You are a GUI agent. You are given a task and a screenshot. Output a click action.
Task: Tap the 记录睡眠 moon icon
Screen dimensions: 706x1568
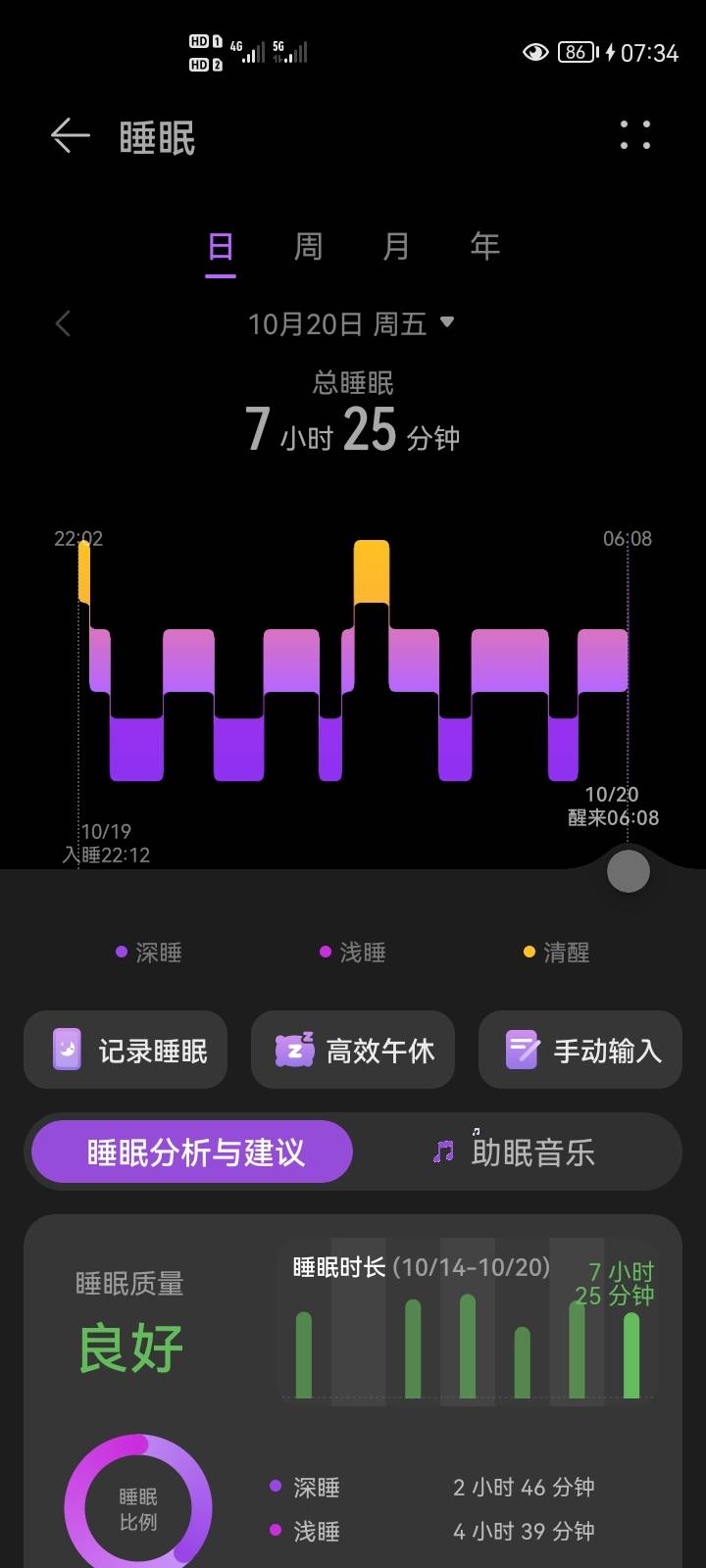(67, 1050)
